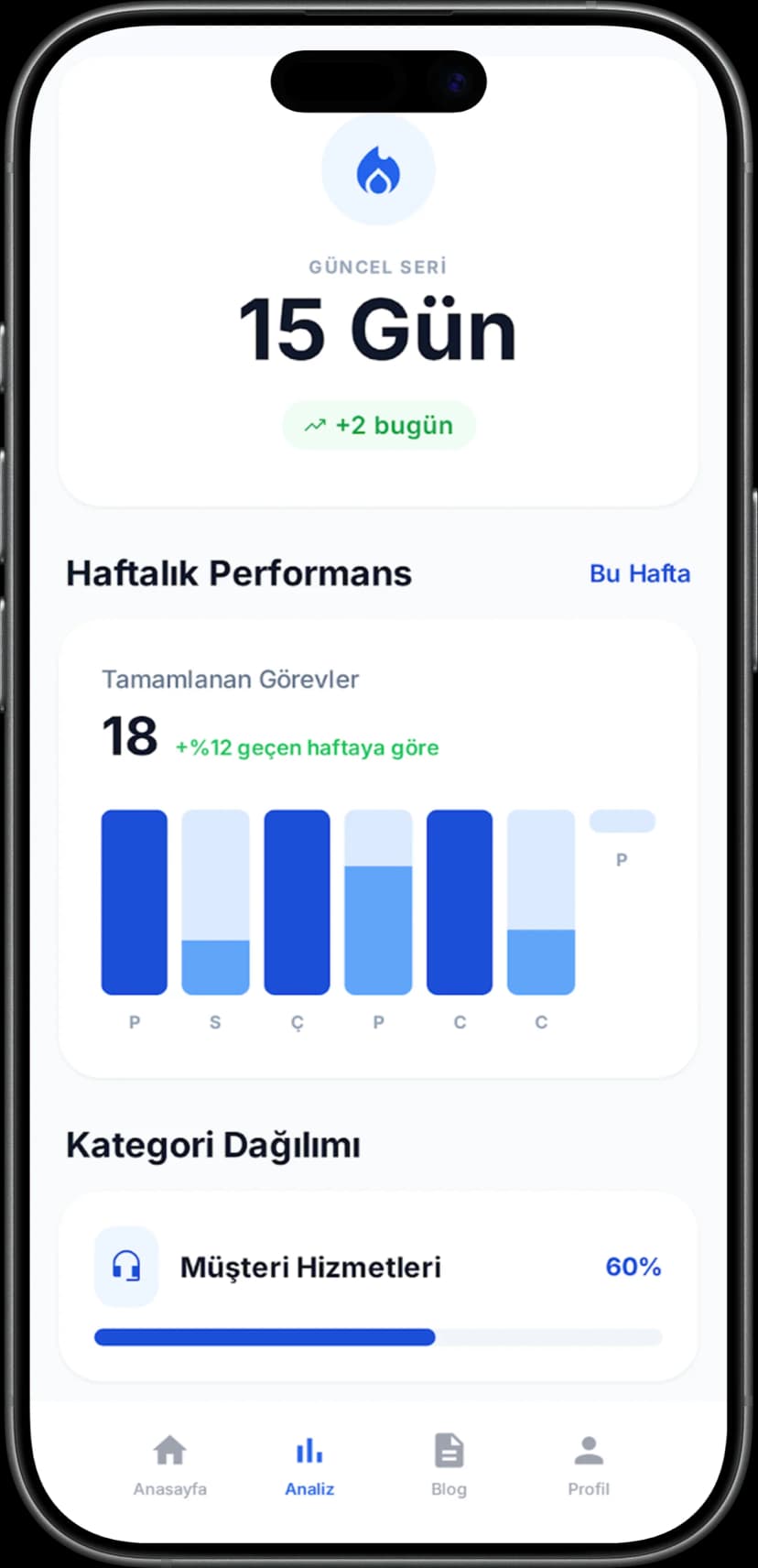Tap the 60% percentage label
The height and width of the screenshot is (1568, 758).
pos(633,1267)
